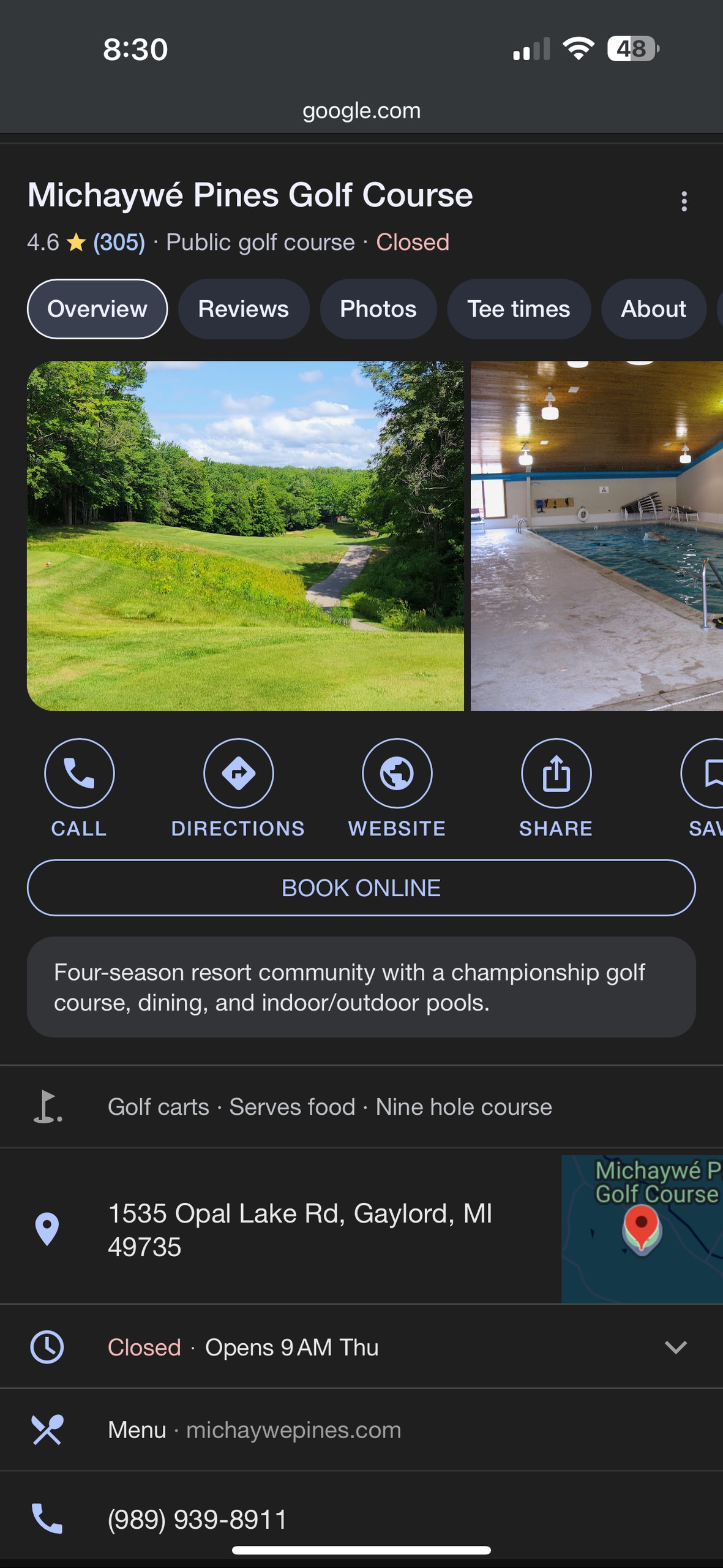Visit the course website
This screenshot has height=1568, width=723.
397,789
